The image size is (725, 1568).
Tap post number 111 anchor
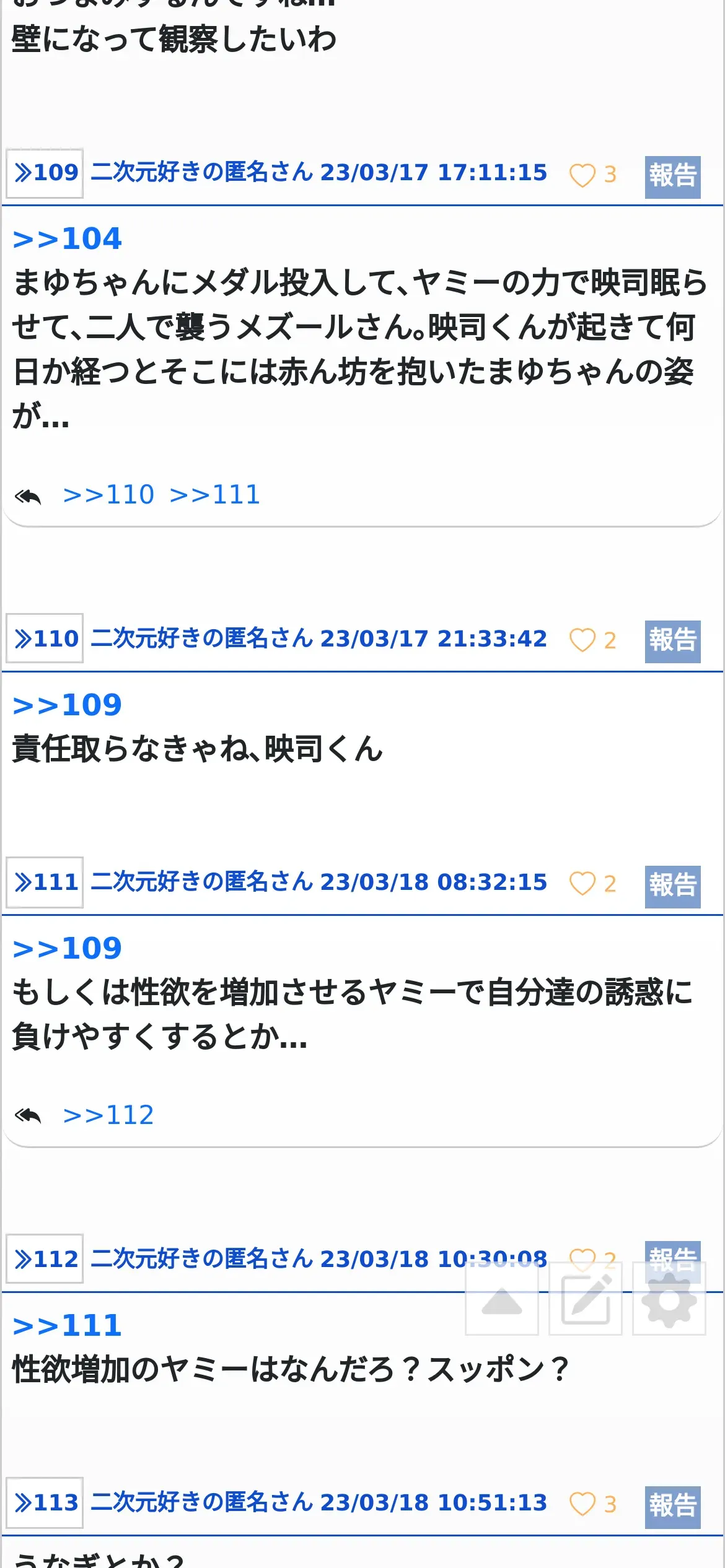45,882
